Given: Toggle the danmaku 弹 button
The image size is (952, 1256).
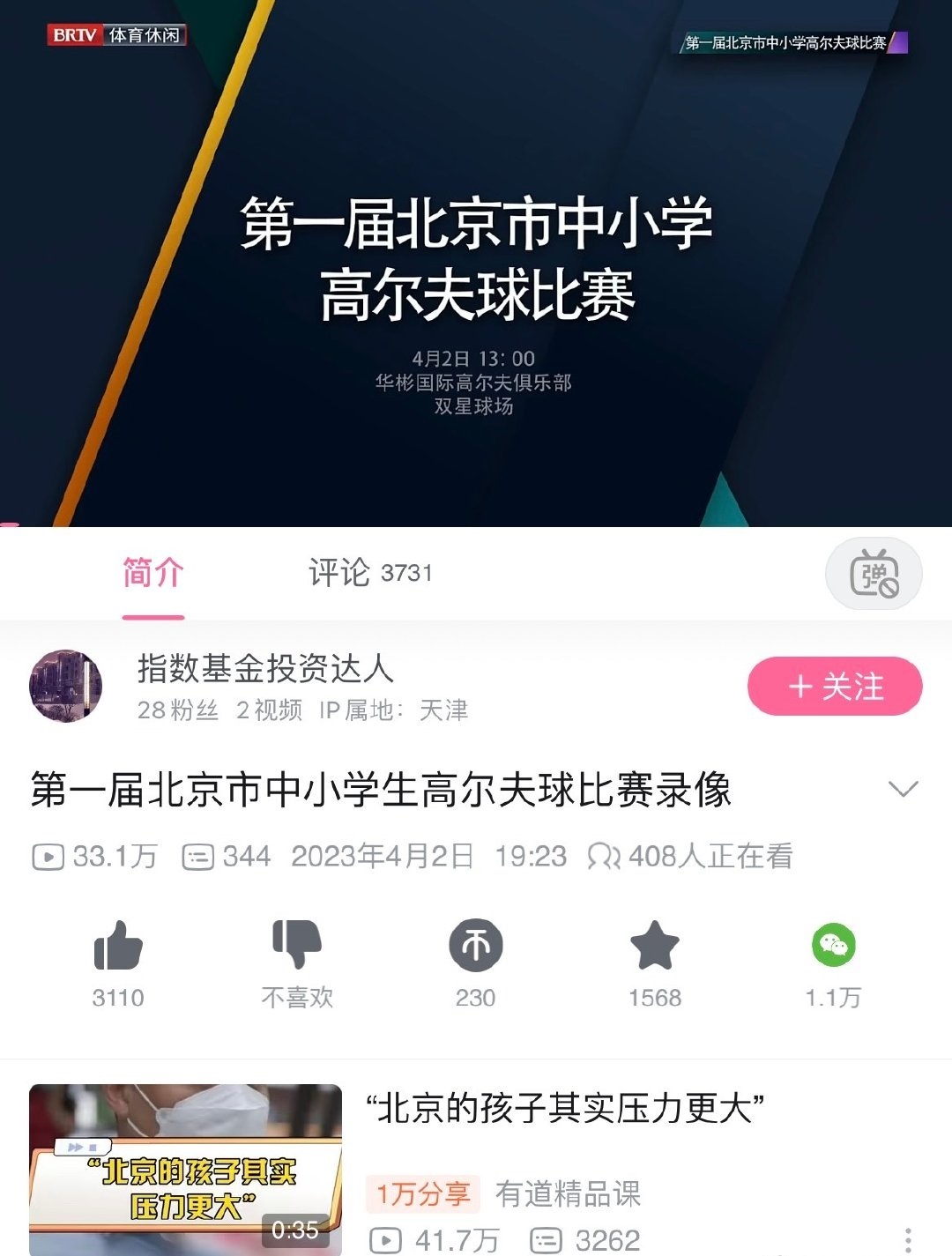Looking at the screenshot, I should coord(873,574).
